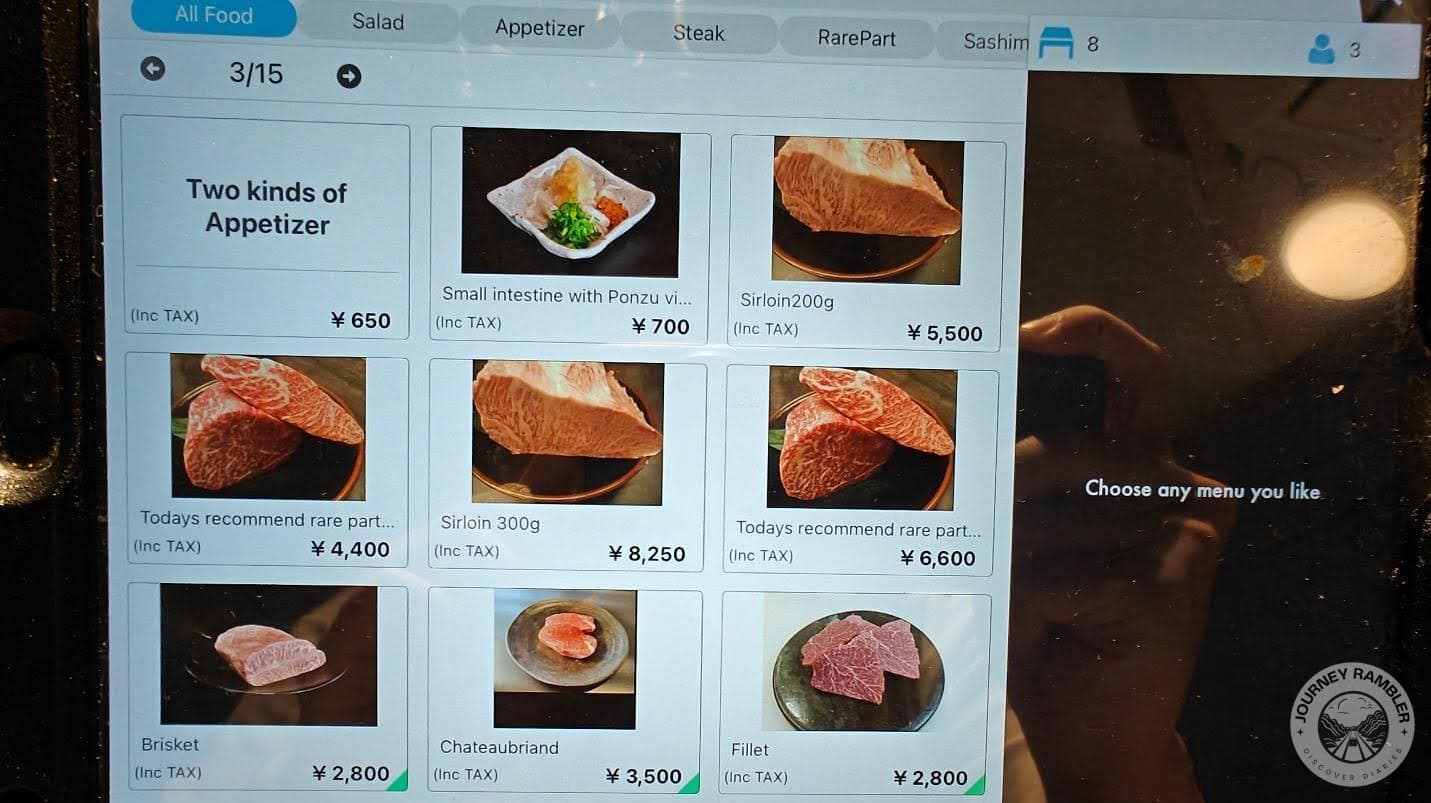
Task: Pick the ¥4,400 Todays recommend rare part
Action: 267,458
